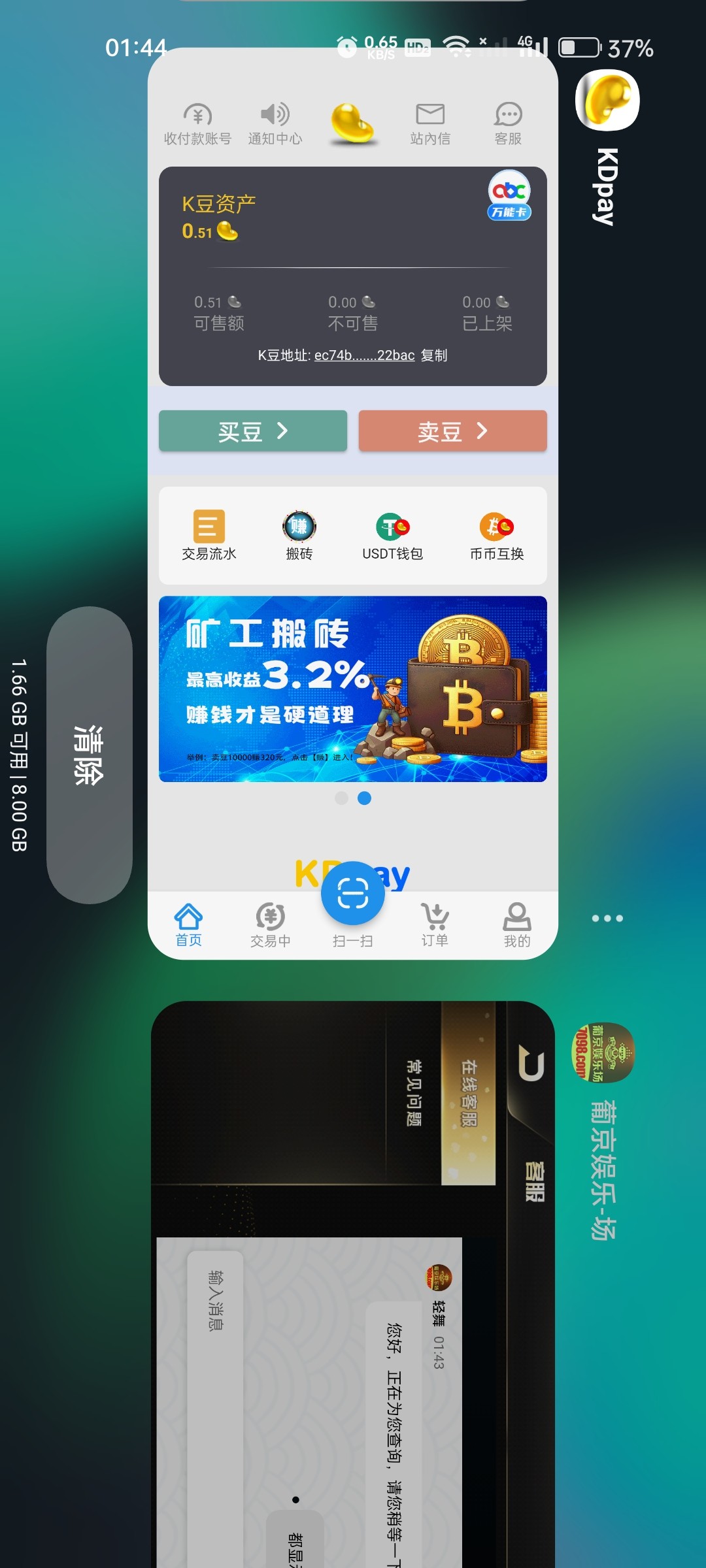The width and height of the screenshot is (706, 1568).
Task: Tap the KDpay app icon above its card
Action: (x=607, y=100)
